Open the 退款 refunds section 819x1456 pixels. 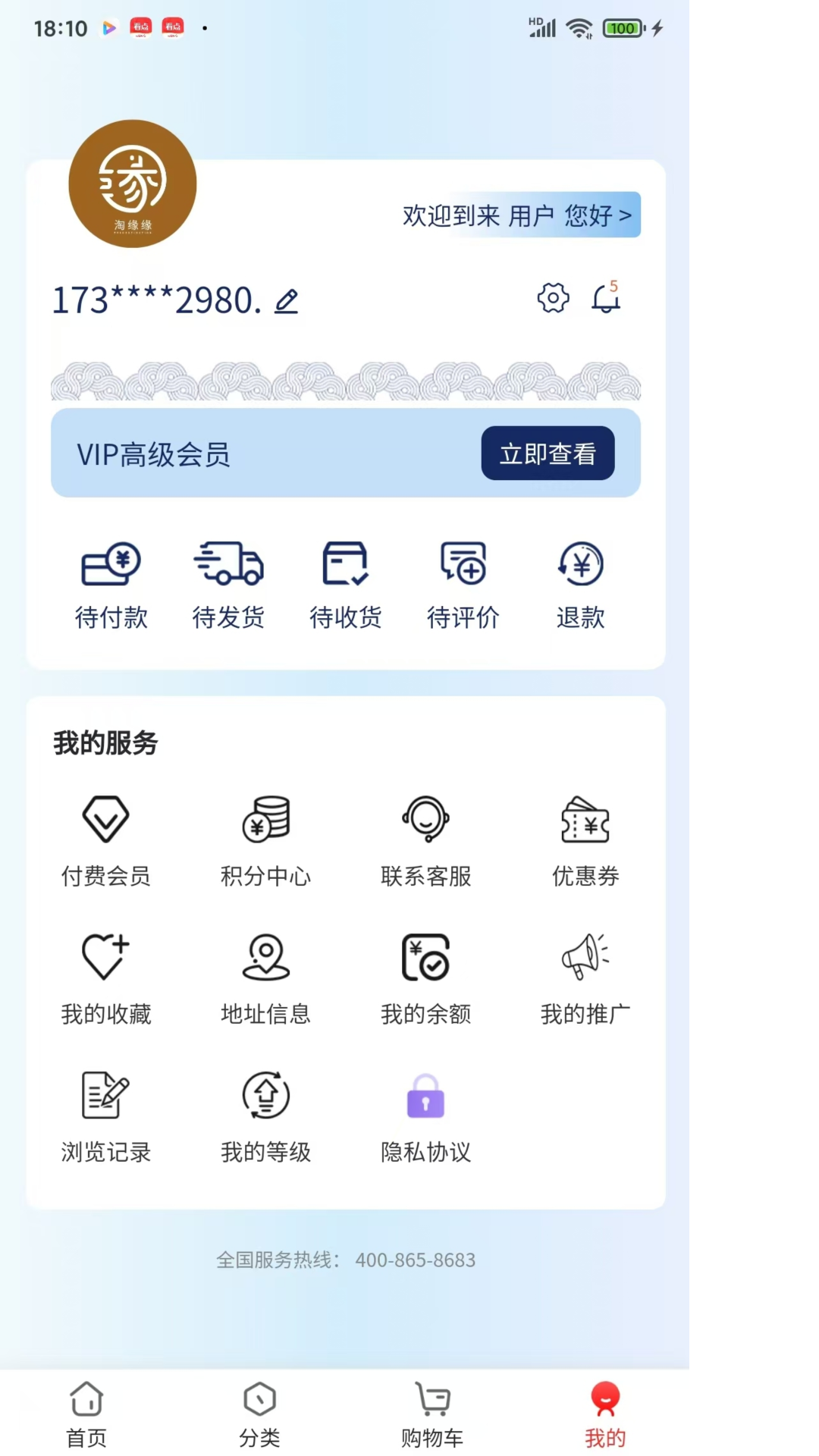coord(580,584)
